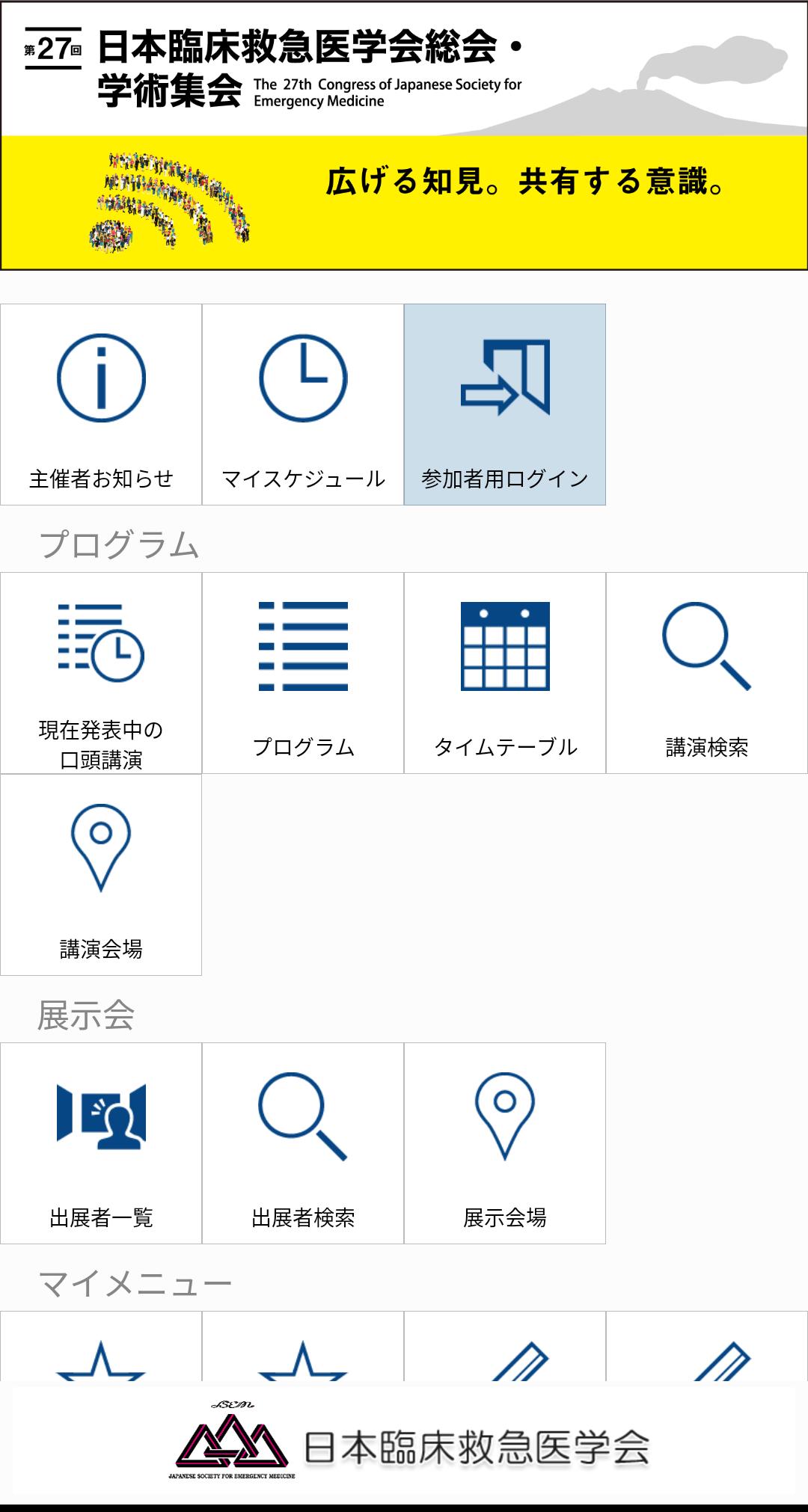Open 講演検索 lecture search
The image size is (808, 1512).
(707, 673)
